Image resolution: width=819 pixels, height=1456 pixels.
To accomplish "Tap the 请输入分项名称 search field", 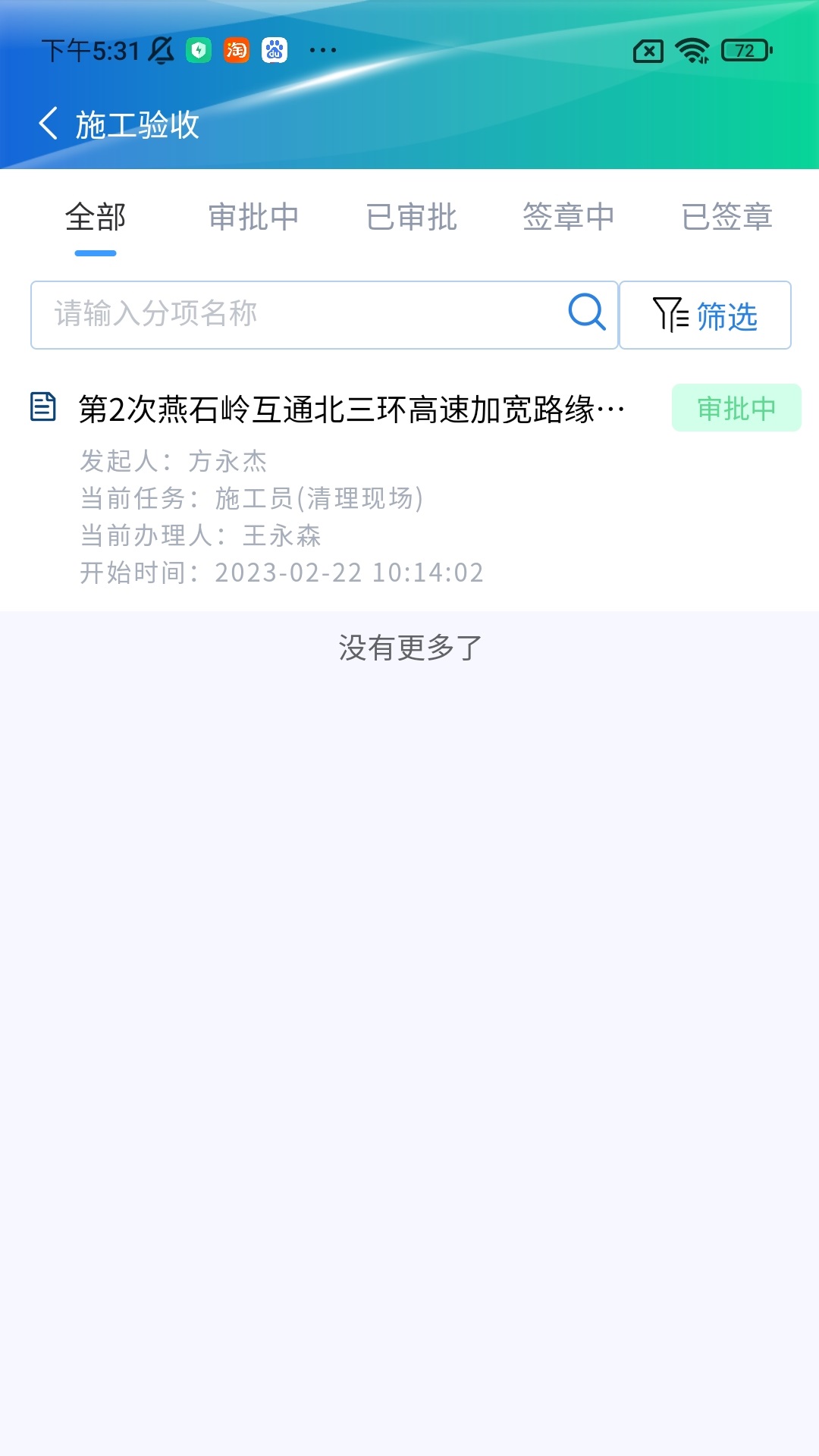I will 227,313.
